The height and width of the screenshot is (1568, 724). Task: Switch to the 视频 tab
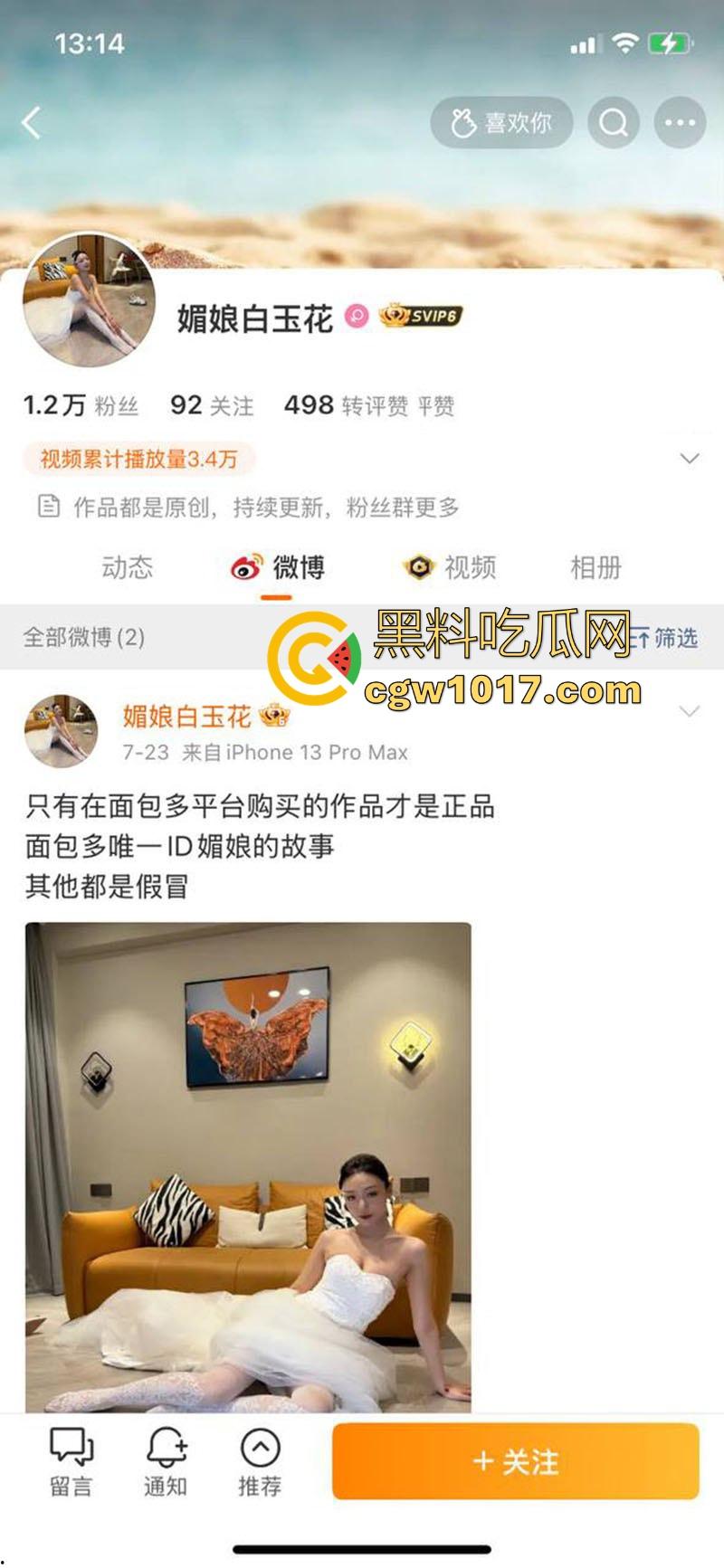[x=451, y=567]
